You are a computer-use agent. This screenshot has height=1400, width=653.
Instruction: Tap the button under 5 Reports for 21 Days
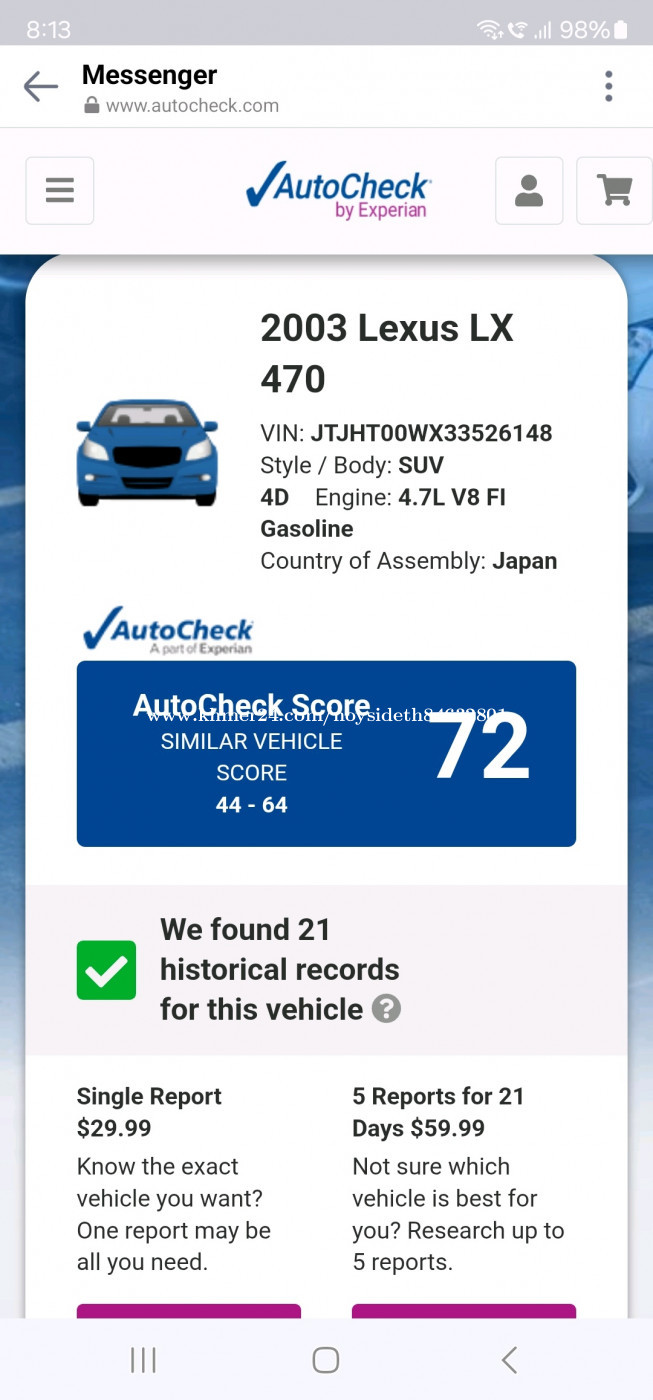click(464, 1311)
